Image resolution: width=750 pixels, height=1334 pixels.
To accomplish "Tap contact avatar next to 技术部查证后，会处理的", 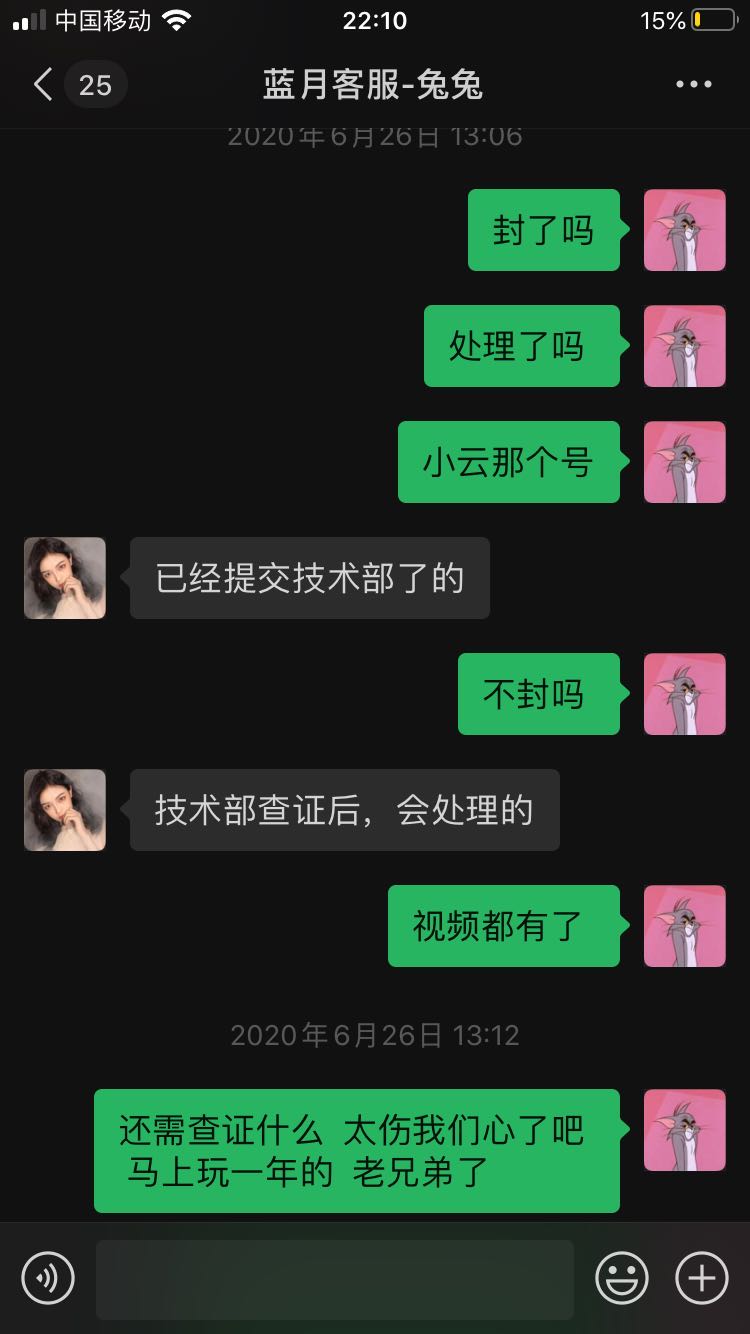I will [x=65, y=810].
